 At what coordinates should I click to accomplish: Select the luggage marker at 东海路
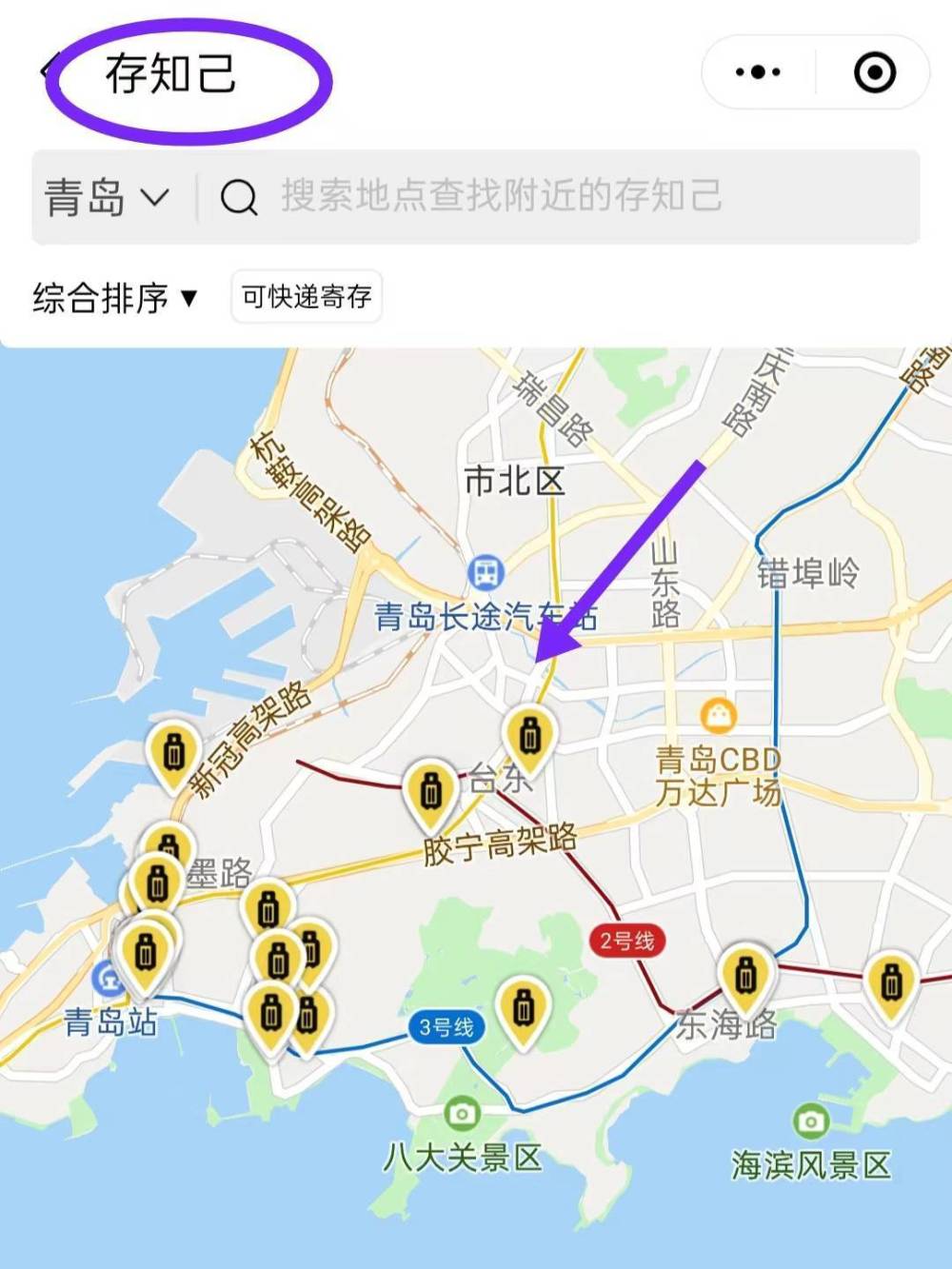click(x=745, y=977)
